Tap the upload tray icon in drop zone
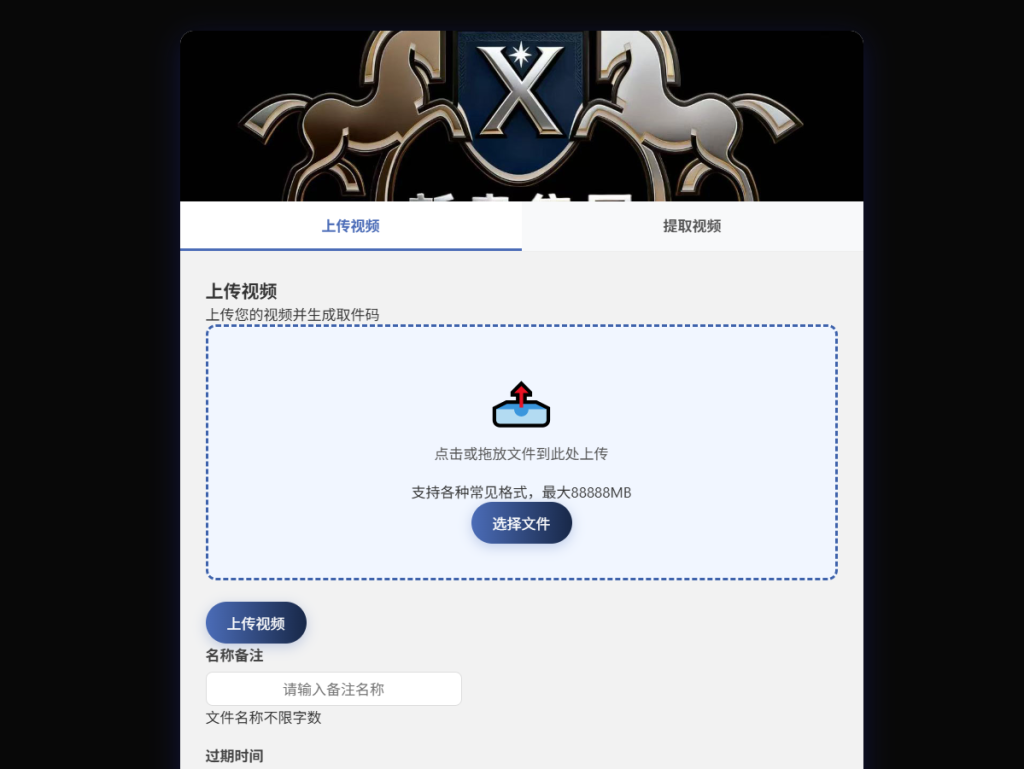The height and width of the screenshot is (769, 1024). pyautogui.click(x=521, y=405)
